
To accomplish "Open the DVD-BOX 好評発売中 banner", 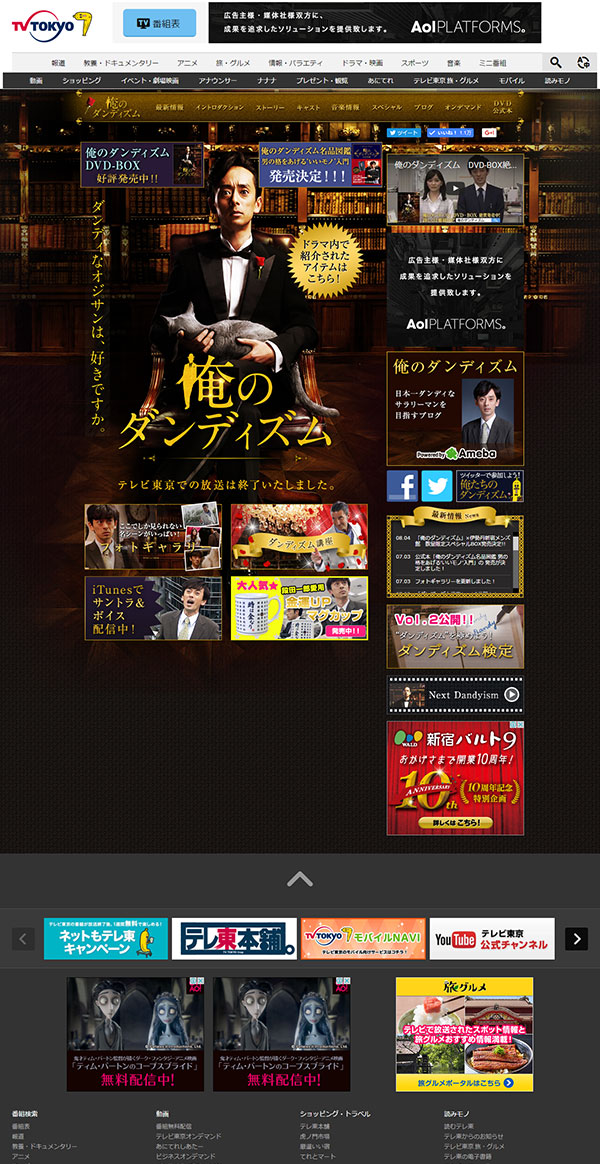I will 141,165.
